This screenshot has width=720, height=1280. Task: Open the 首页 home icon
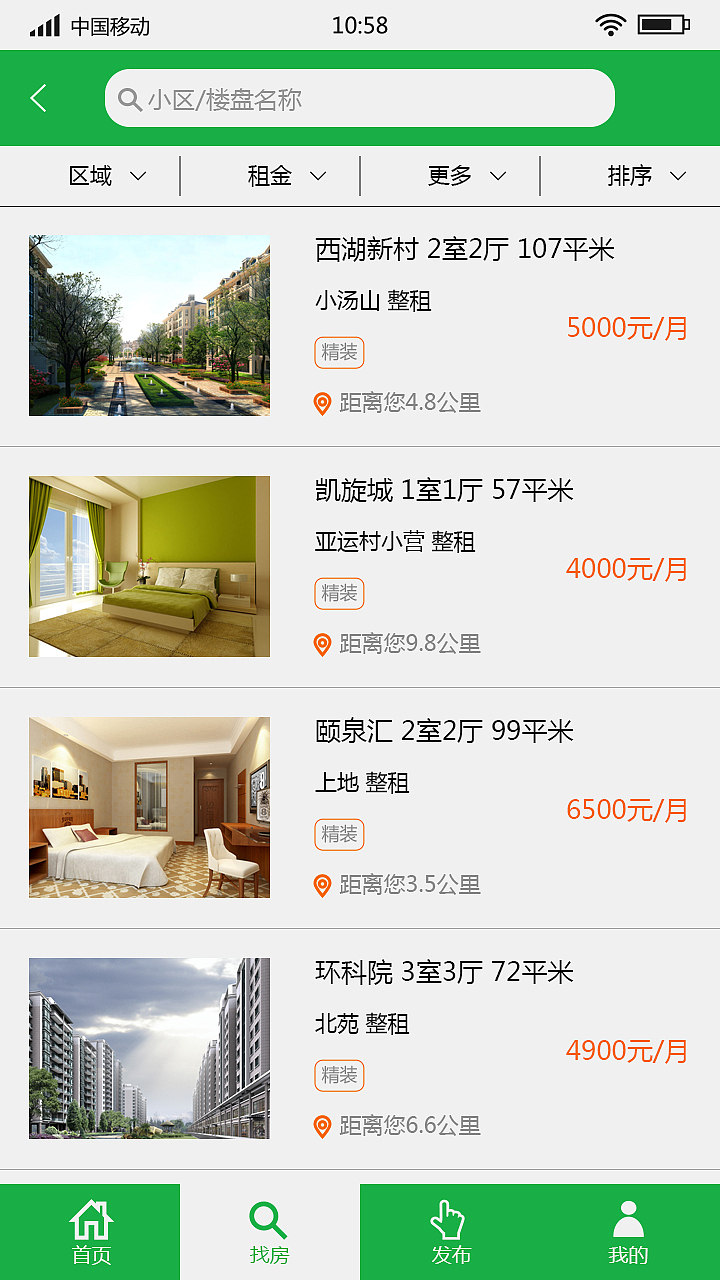pos(91,1218)
